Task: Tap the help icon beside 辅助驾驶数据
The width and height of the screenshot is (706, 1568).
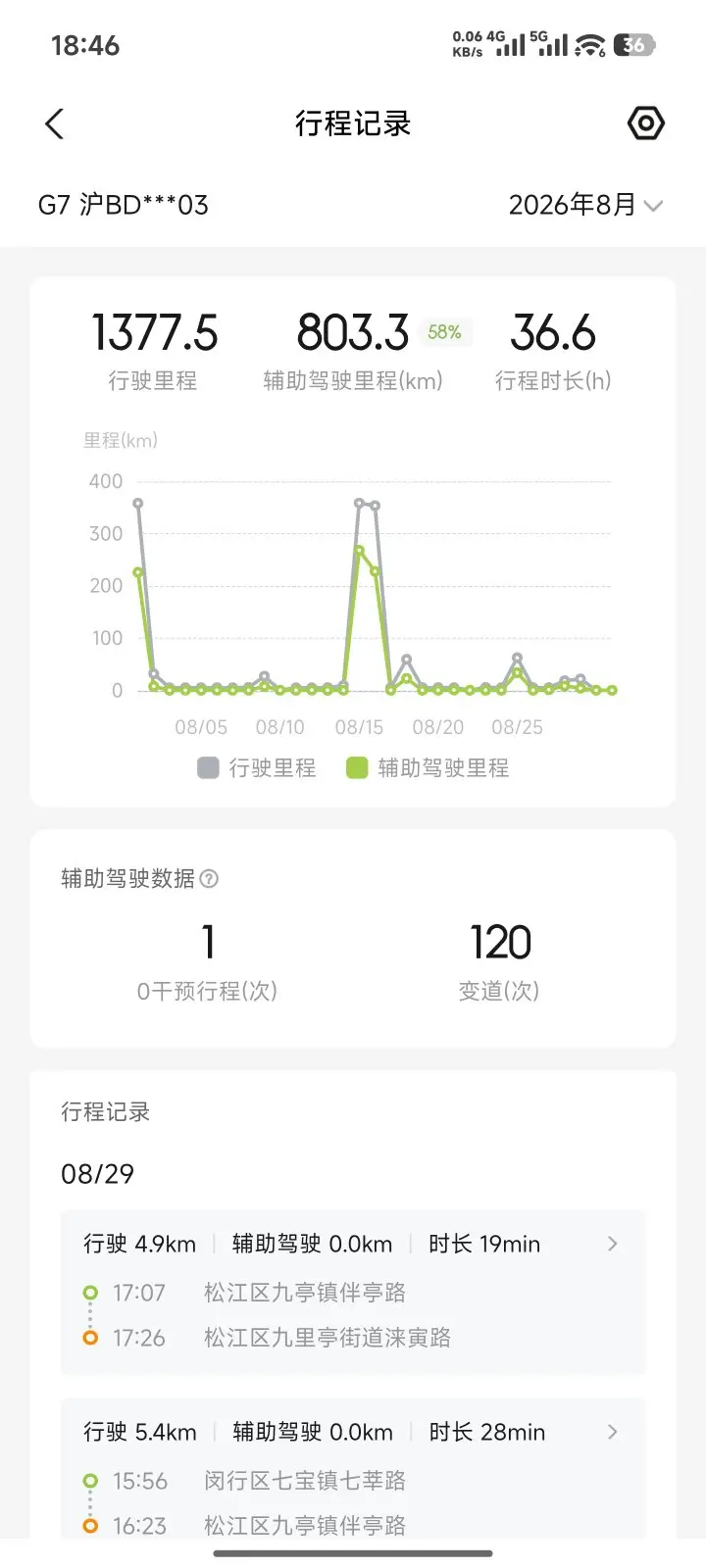Action: [x=209, y=879]
